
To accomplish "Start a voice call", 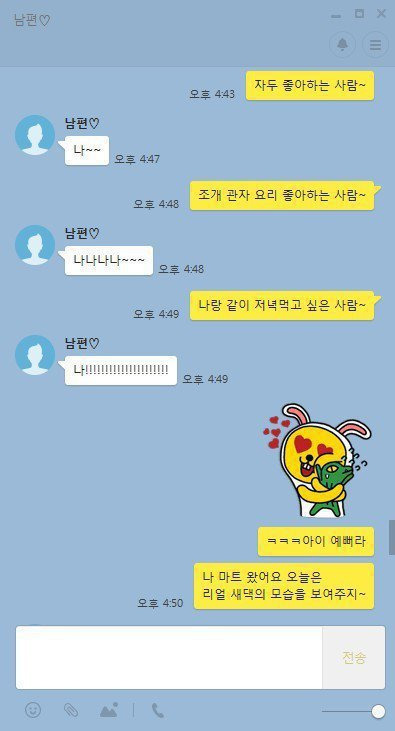I will [x=158, y=710].
